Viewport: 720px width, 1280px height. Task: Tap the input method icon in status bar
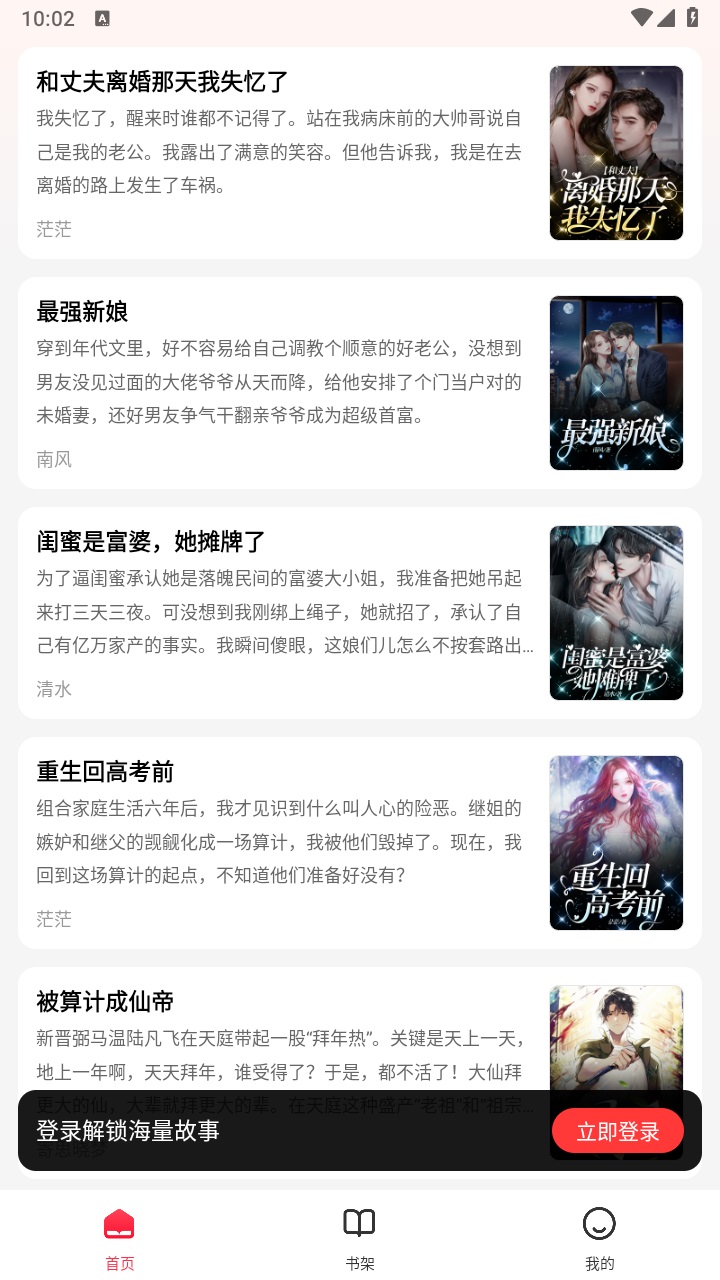[100, 17]
